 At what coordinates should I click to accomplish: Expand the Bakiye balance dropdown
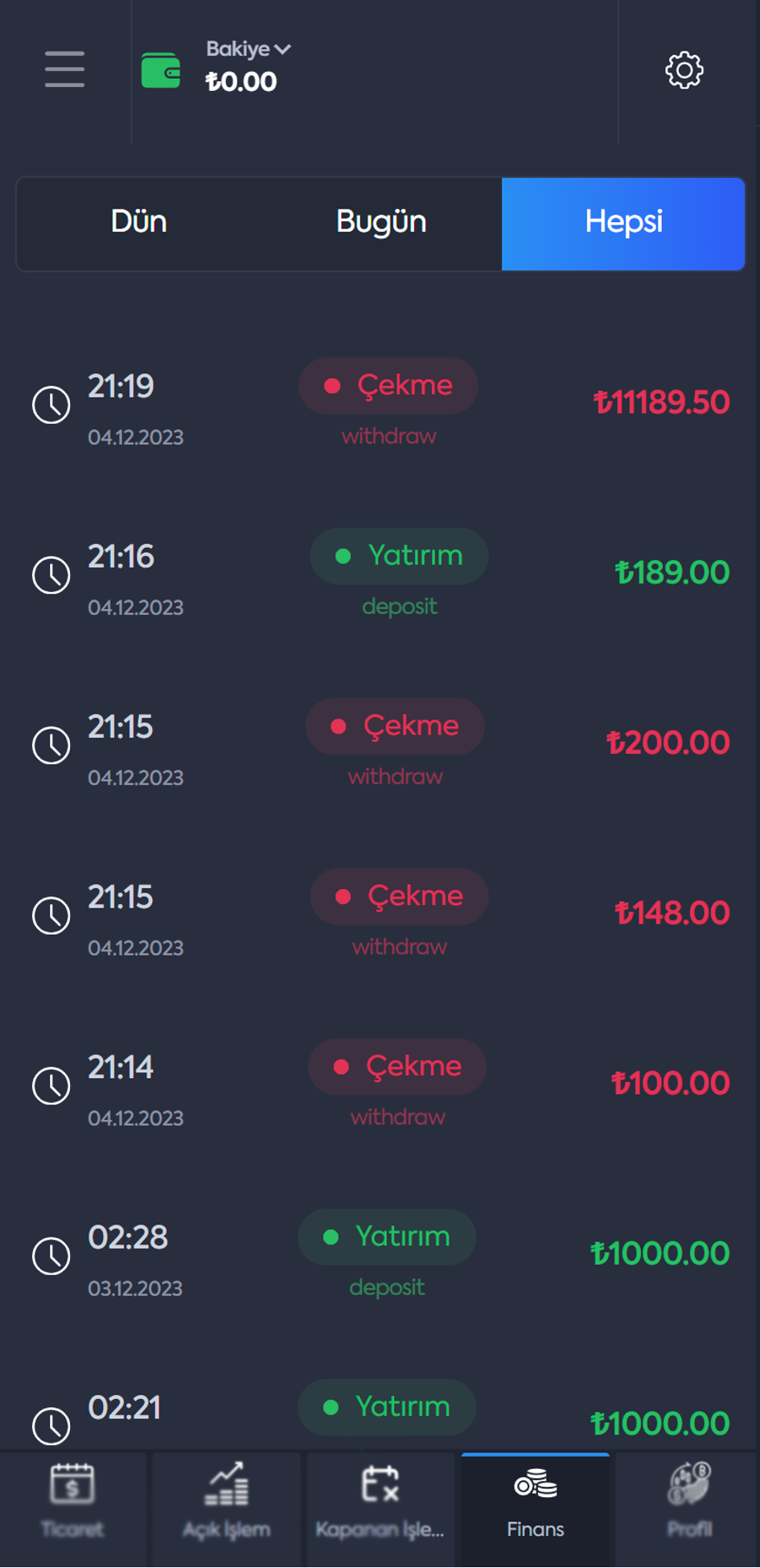[x=249, y=49]
